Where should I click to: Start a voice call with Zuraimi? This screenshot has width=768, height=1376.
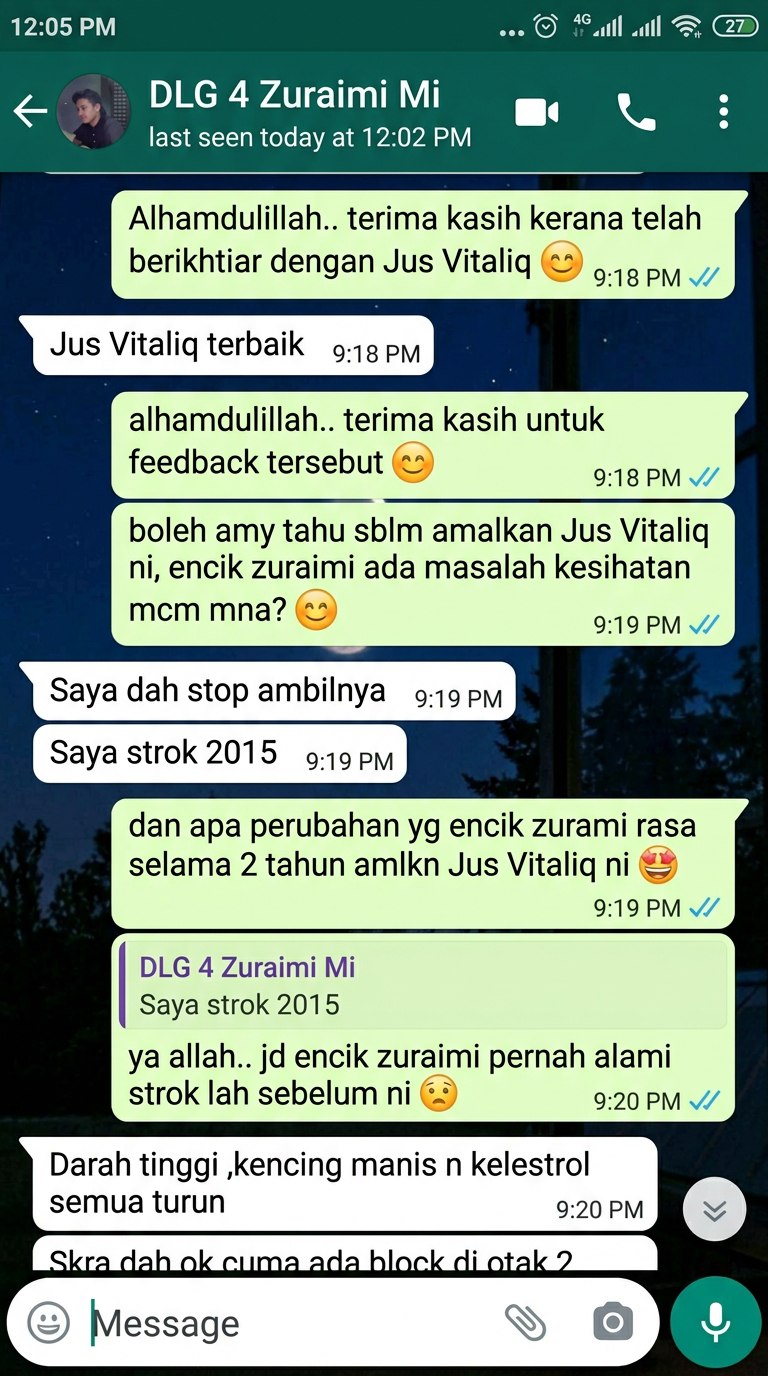coord(636,113)
